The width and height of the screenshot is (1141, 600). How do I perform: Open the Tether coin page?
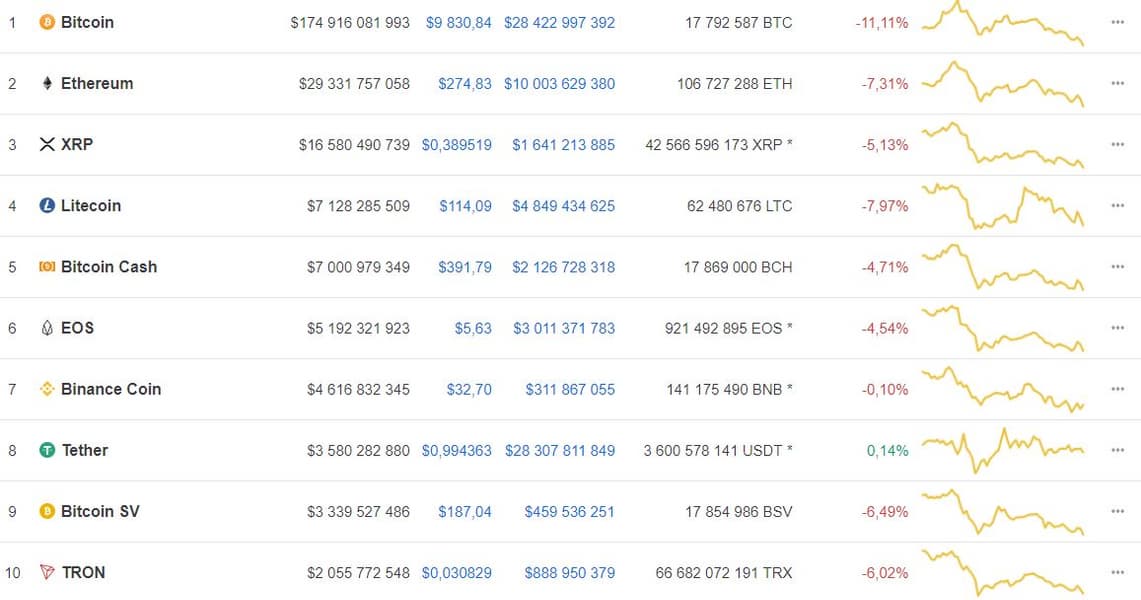84,450
